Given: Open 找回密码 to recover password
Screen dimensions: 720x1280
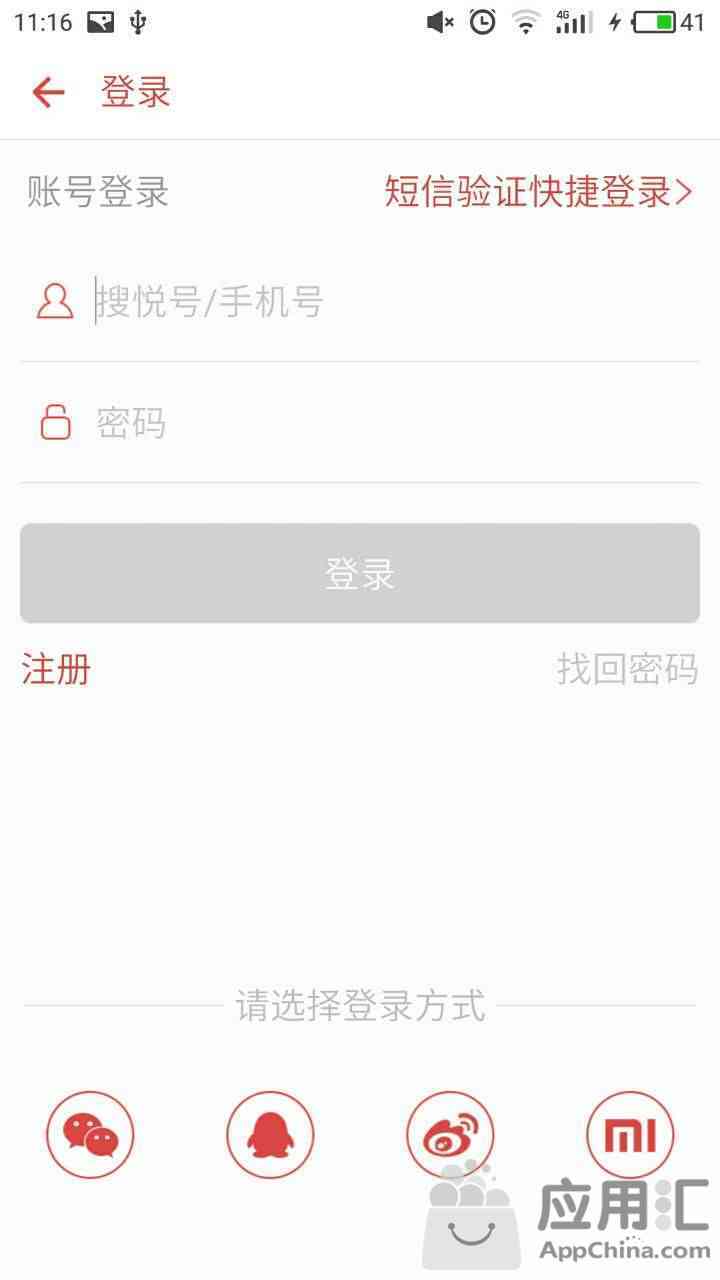Looking at the screenshot, I should pyautogui.click(x=627, y=669).
